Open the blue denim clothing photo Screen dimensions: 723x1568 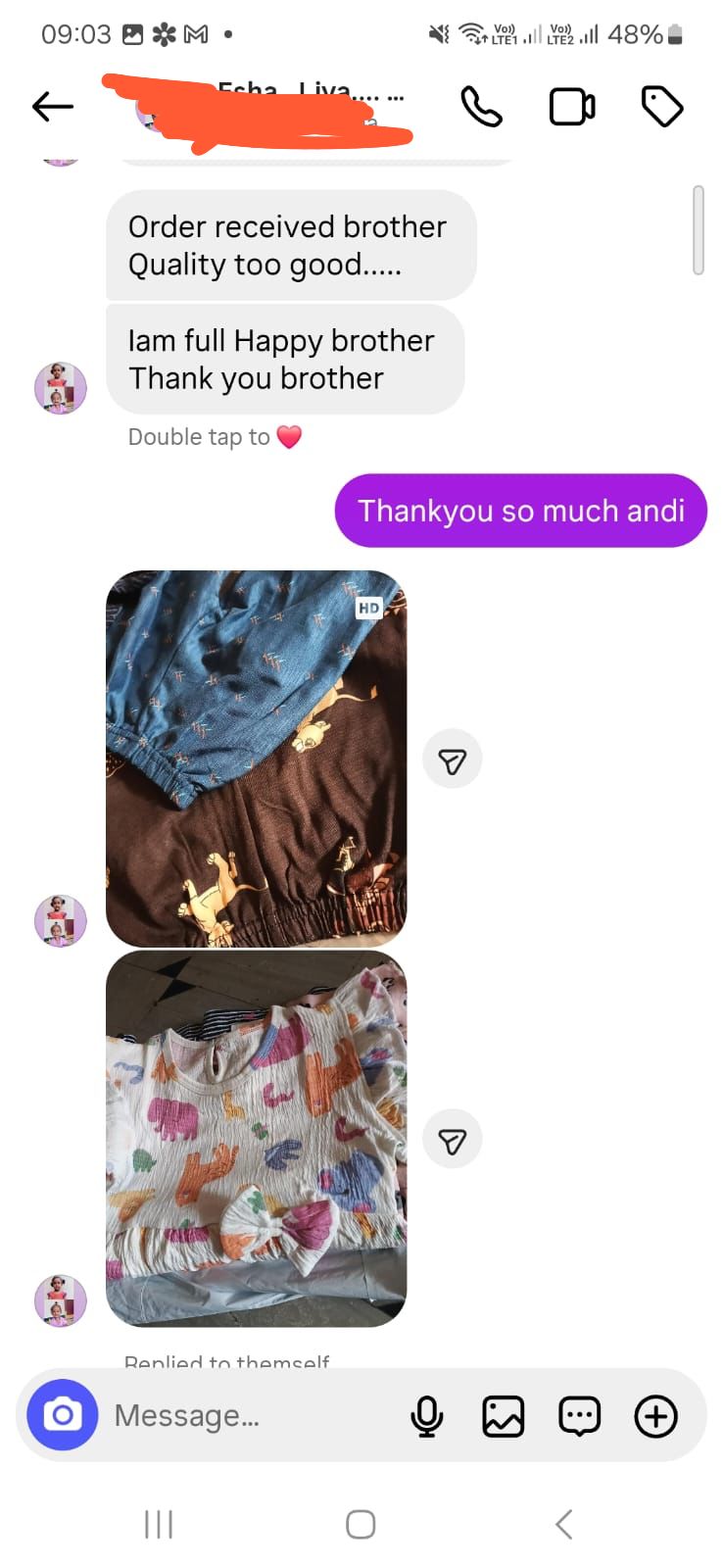pyautogui.click(x=256, y=758)
